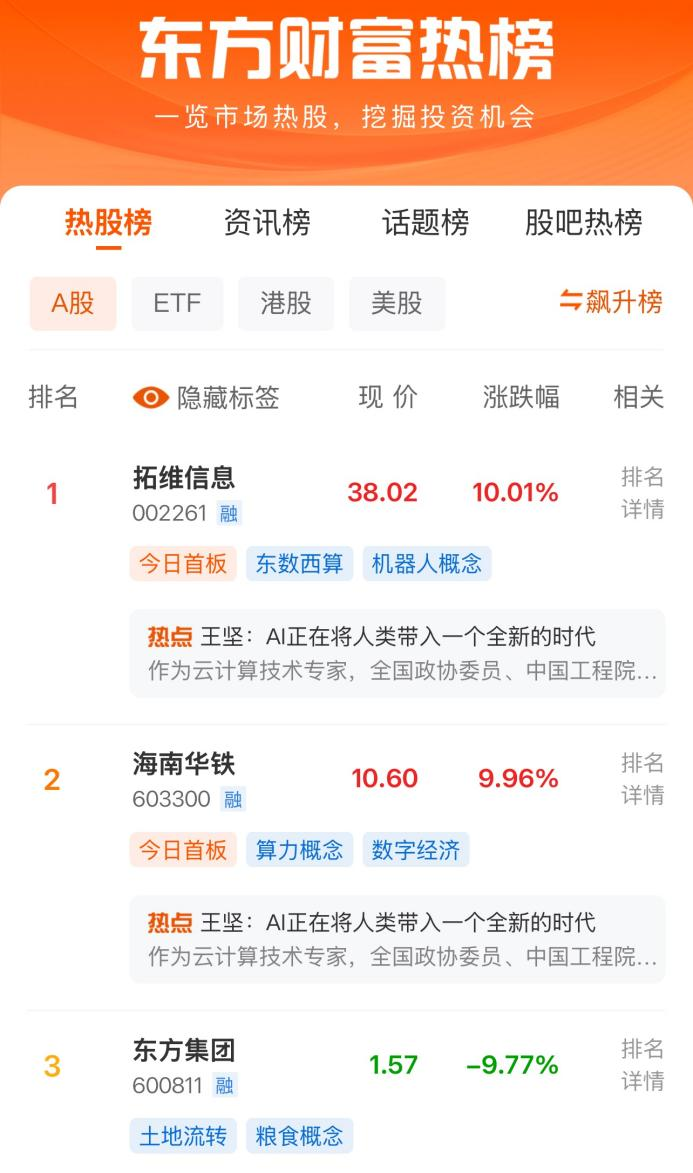Open 海南华铁 stock page
Image resolution: width=693 pixels, height=1173 pixels.
(184, 765)
